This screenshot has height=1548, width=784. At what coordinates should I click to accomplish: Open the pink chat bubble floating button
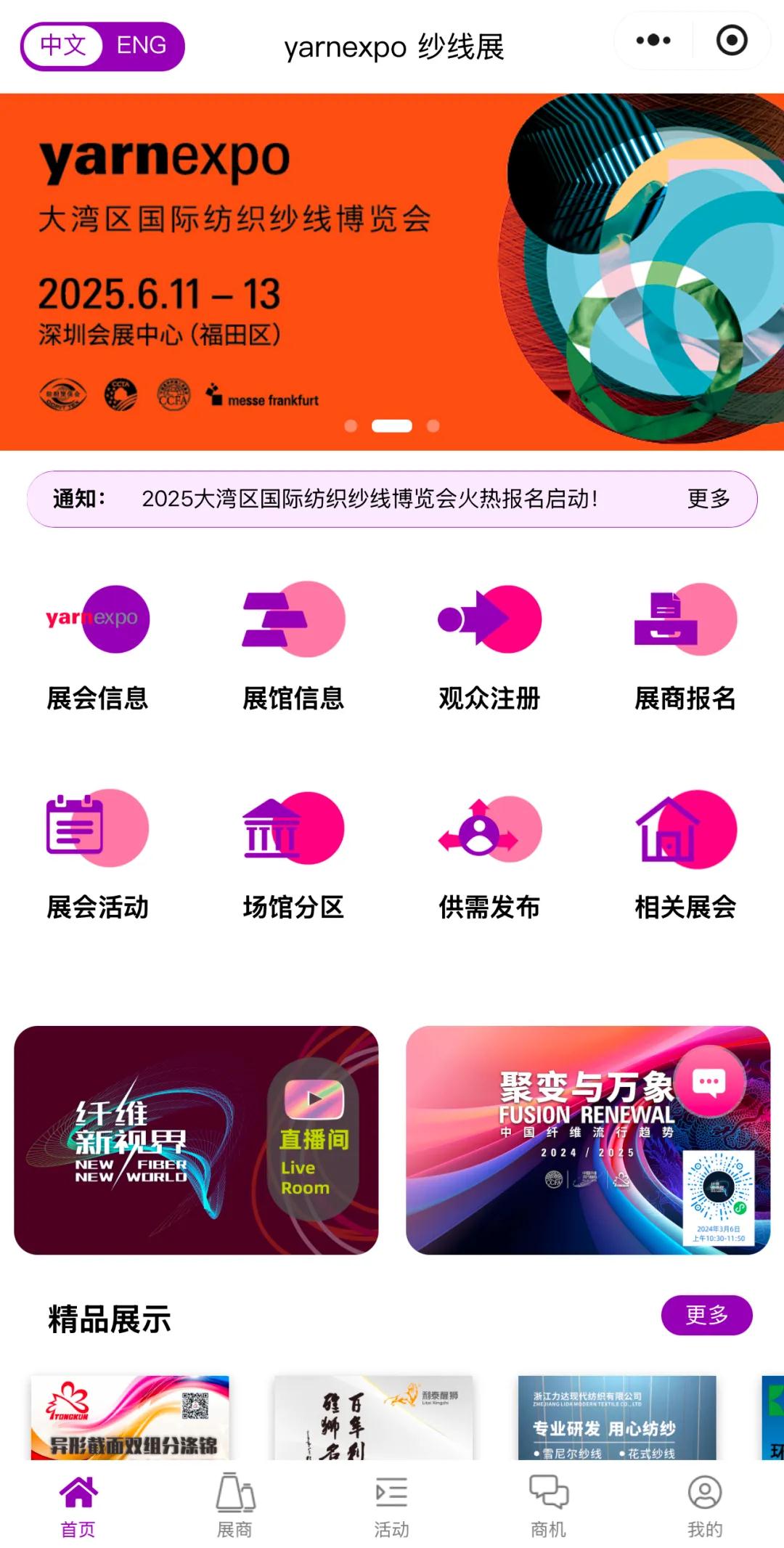coord(709,1083)
